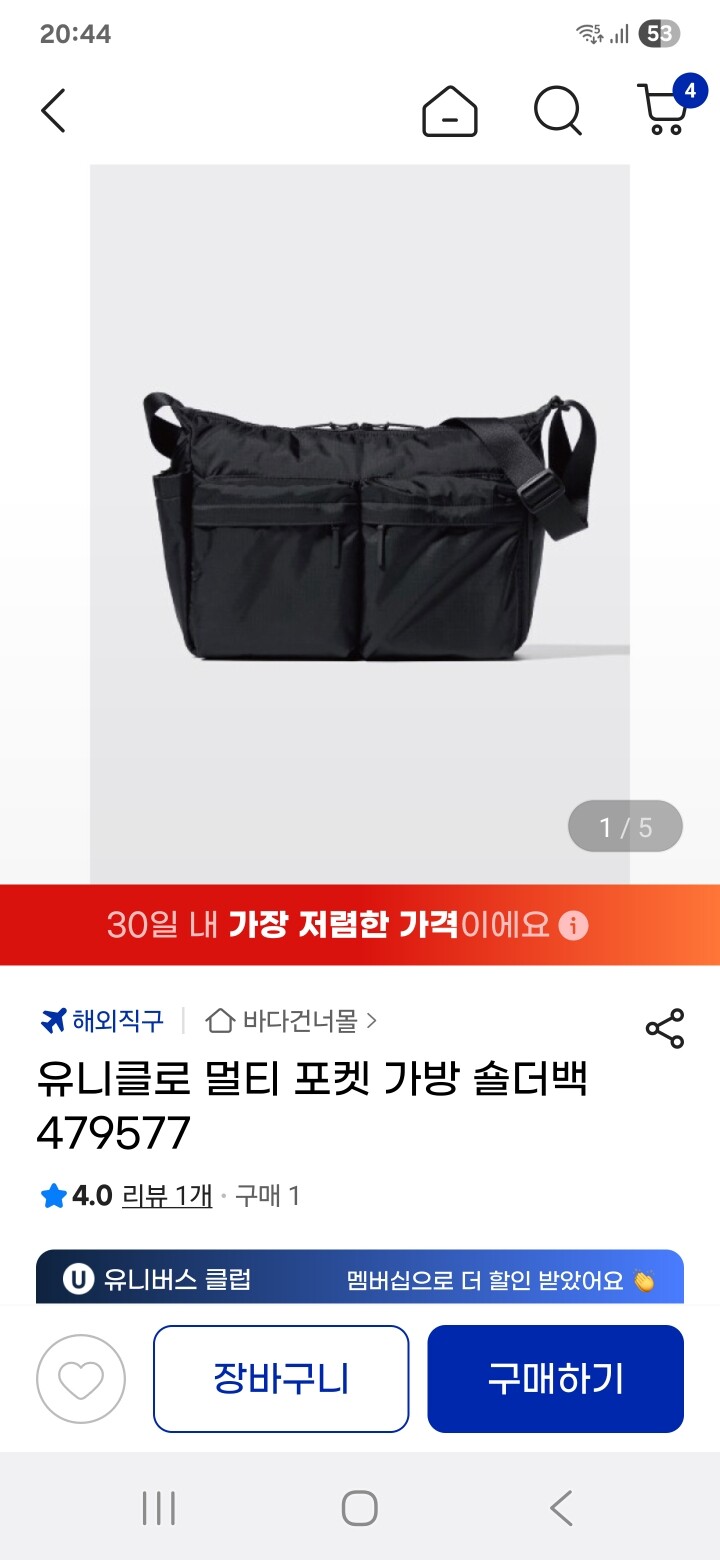Navigate back with the top-left arrow
The width and height of the screenshot is (720, 1560).
[x=52, y=111]
